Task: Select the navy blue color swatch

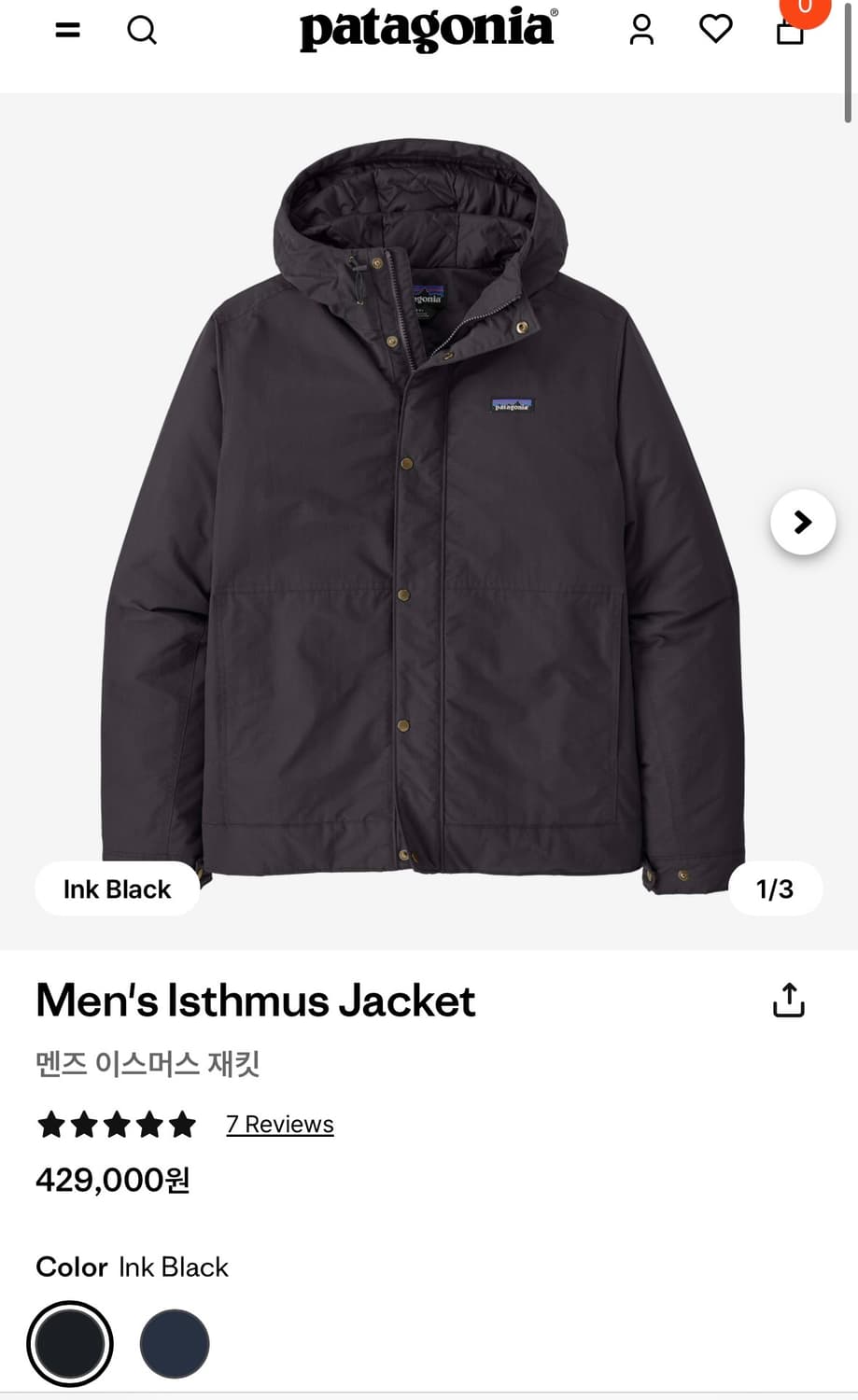Action: [x=176, y=1343]
